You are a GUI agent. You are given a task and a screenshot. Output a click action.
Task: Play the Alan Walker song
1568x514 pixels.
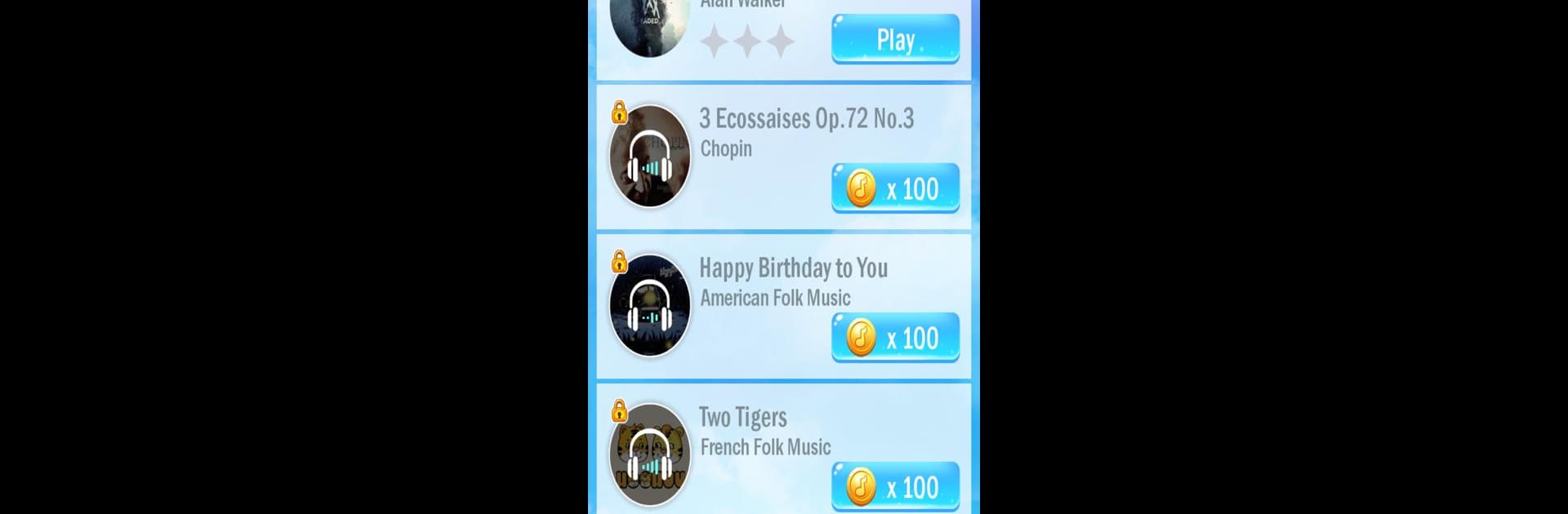point(895,38)
